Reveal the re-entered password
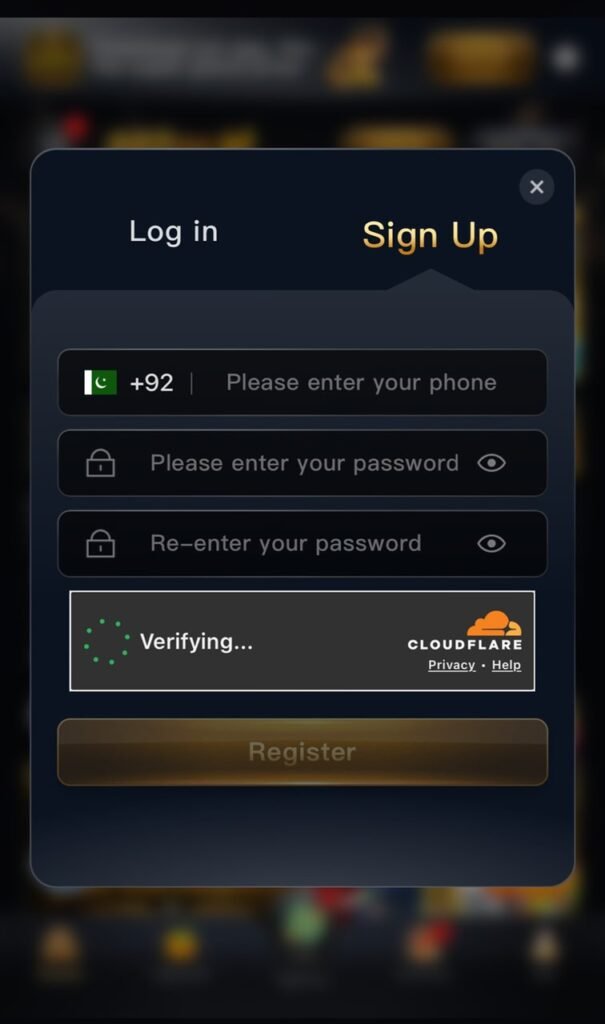605x1024 pixels. click(491, 543)
